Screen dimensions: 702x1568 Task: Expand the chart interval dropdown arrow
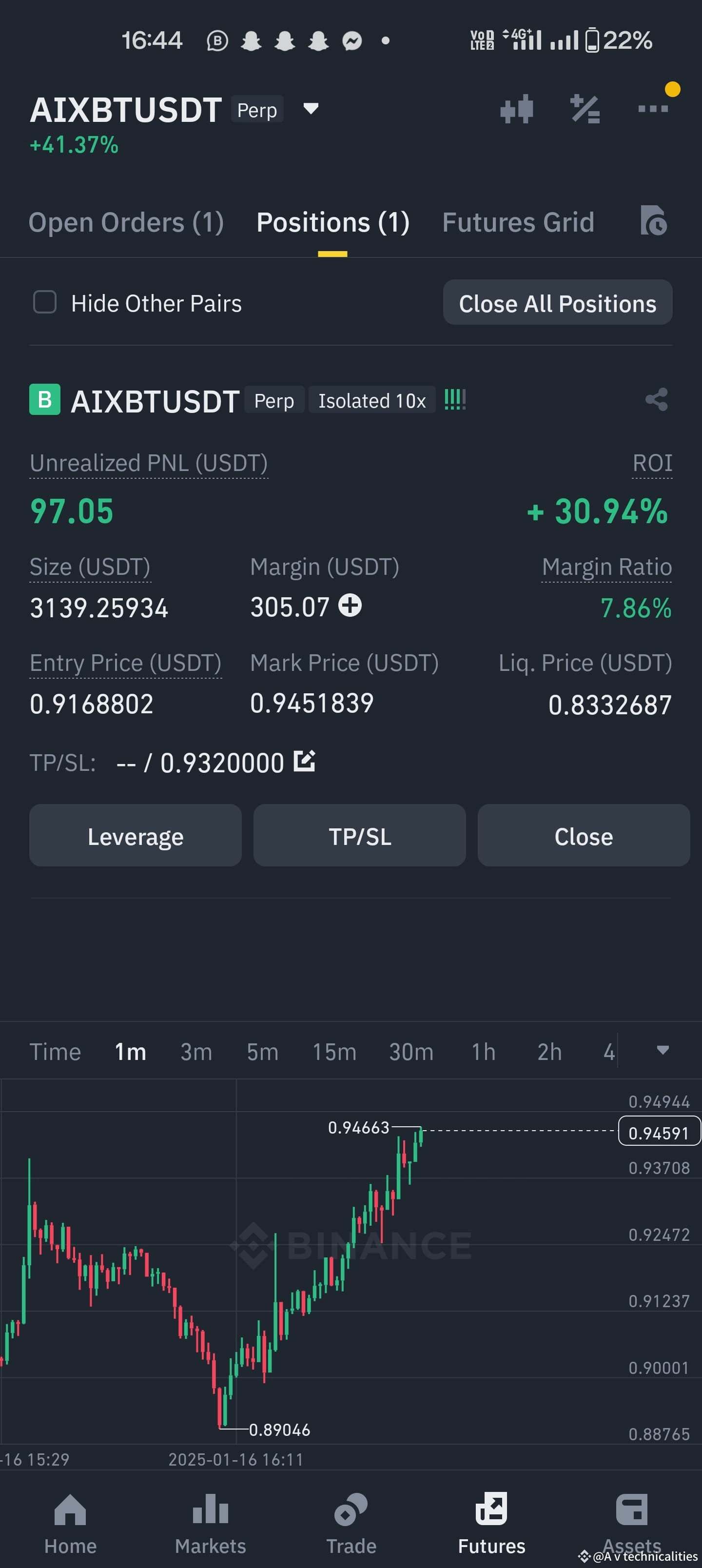pos(663,1049)
